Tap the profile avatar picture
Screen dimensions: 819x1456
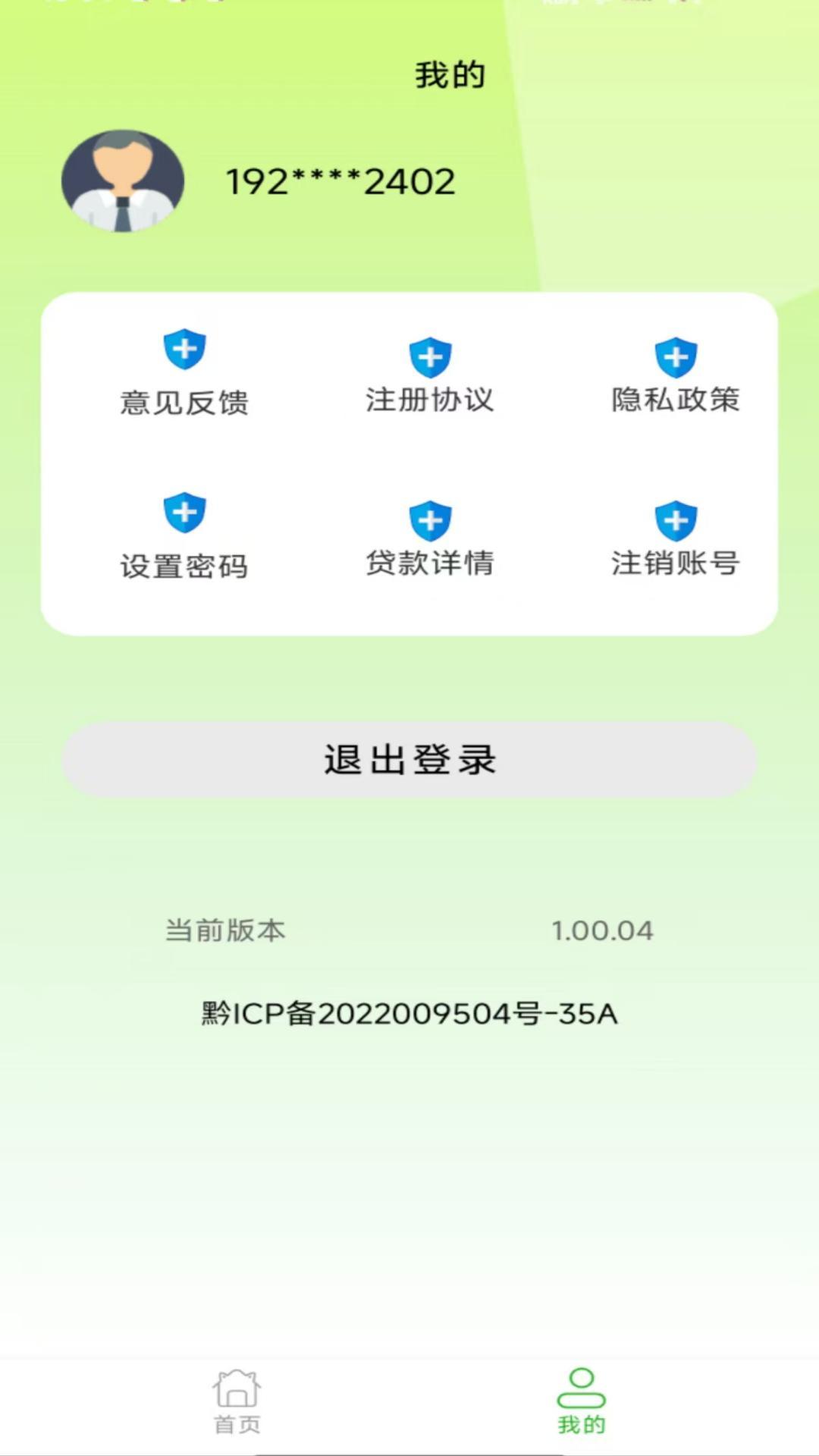pos(123,180)
